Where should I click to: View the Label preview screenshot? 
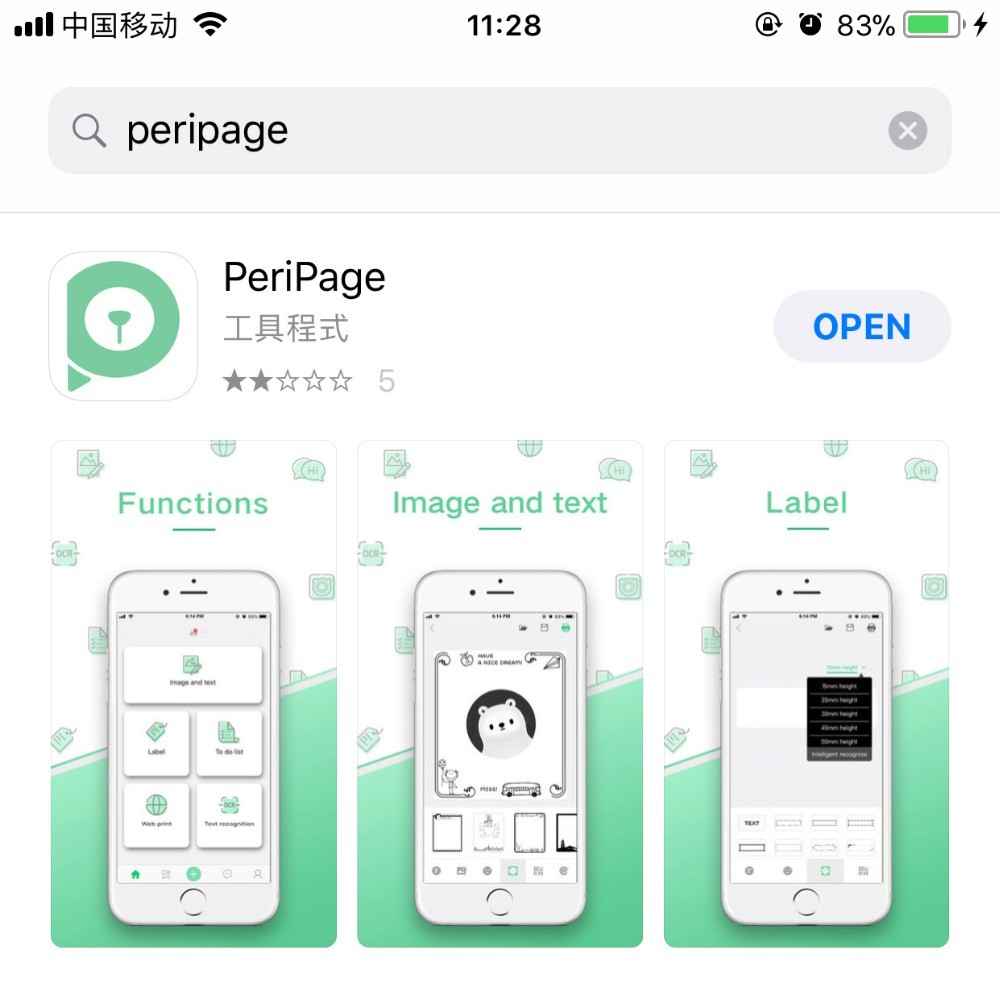pyautogui.click(x=806, y=694)
